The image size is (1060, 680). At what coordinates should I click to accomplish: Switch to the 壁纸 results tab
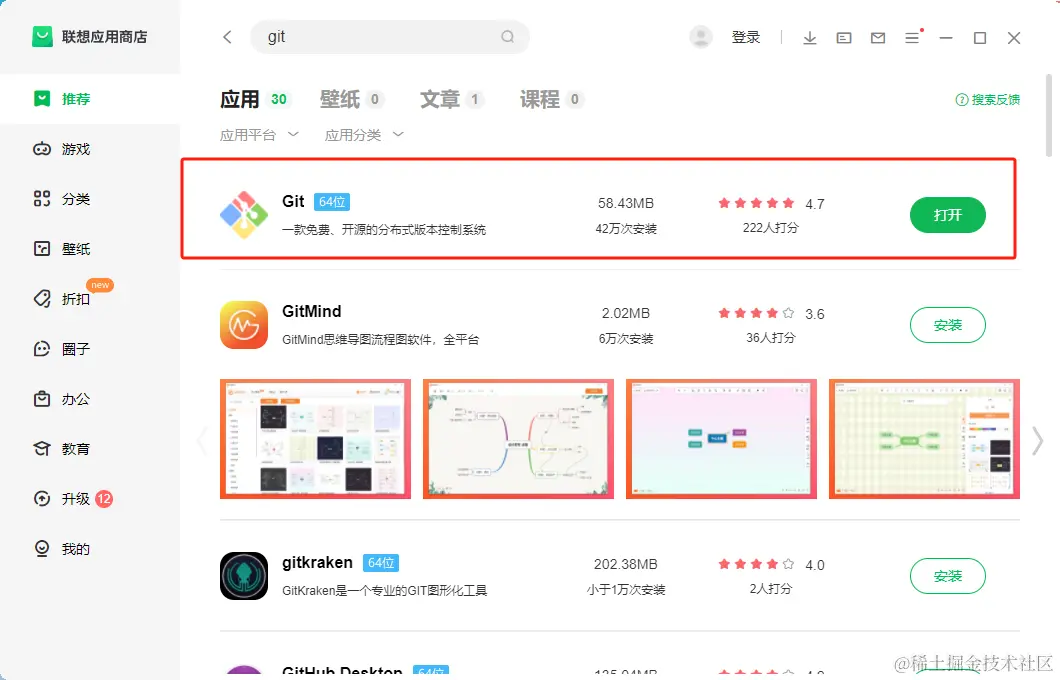click(x=351, y=99)
